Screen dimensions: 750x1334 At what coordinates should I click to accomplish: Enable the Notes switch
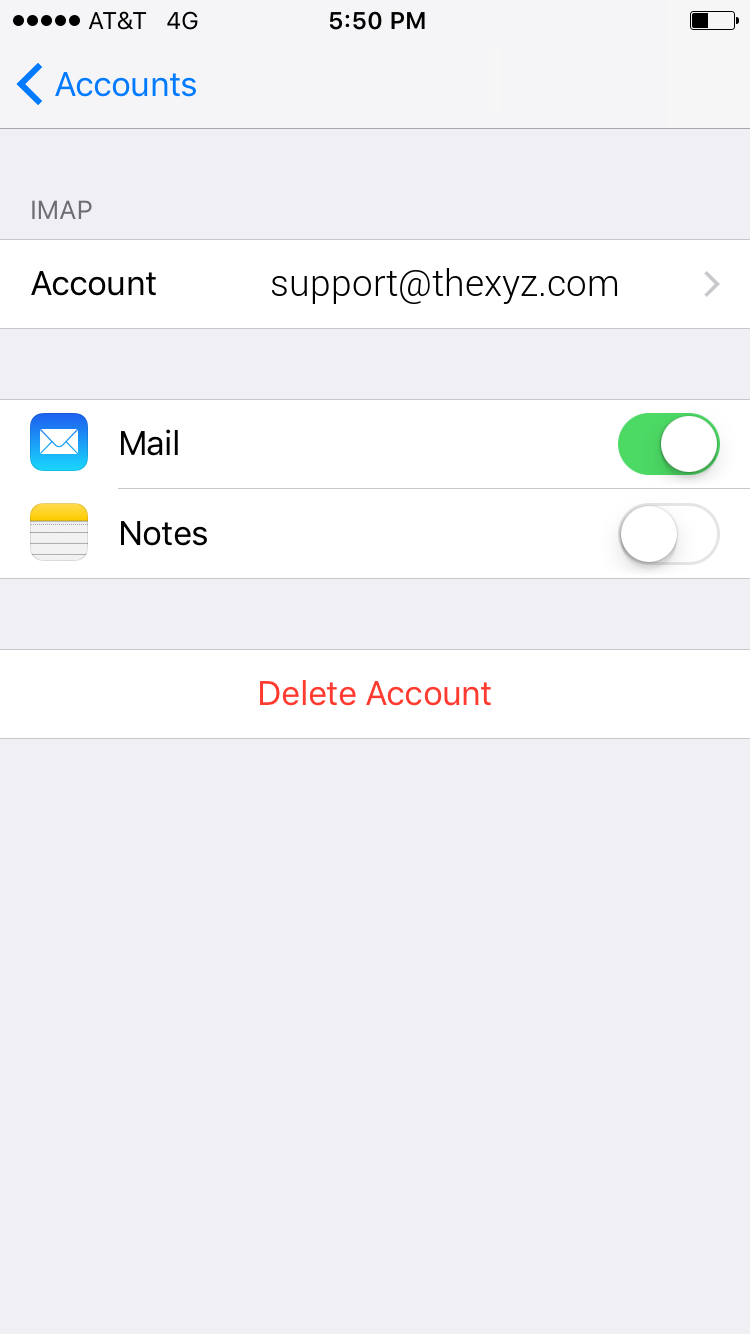click(x=668, y=534)
